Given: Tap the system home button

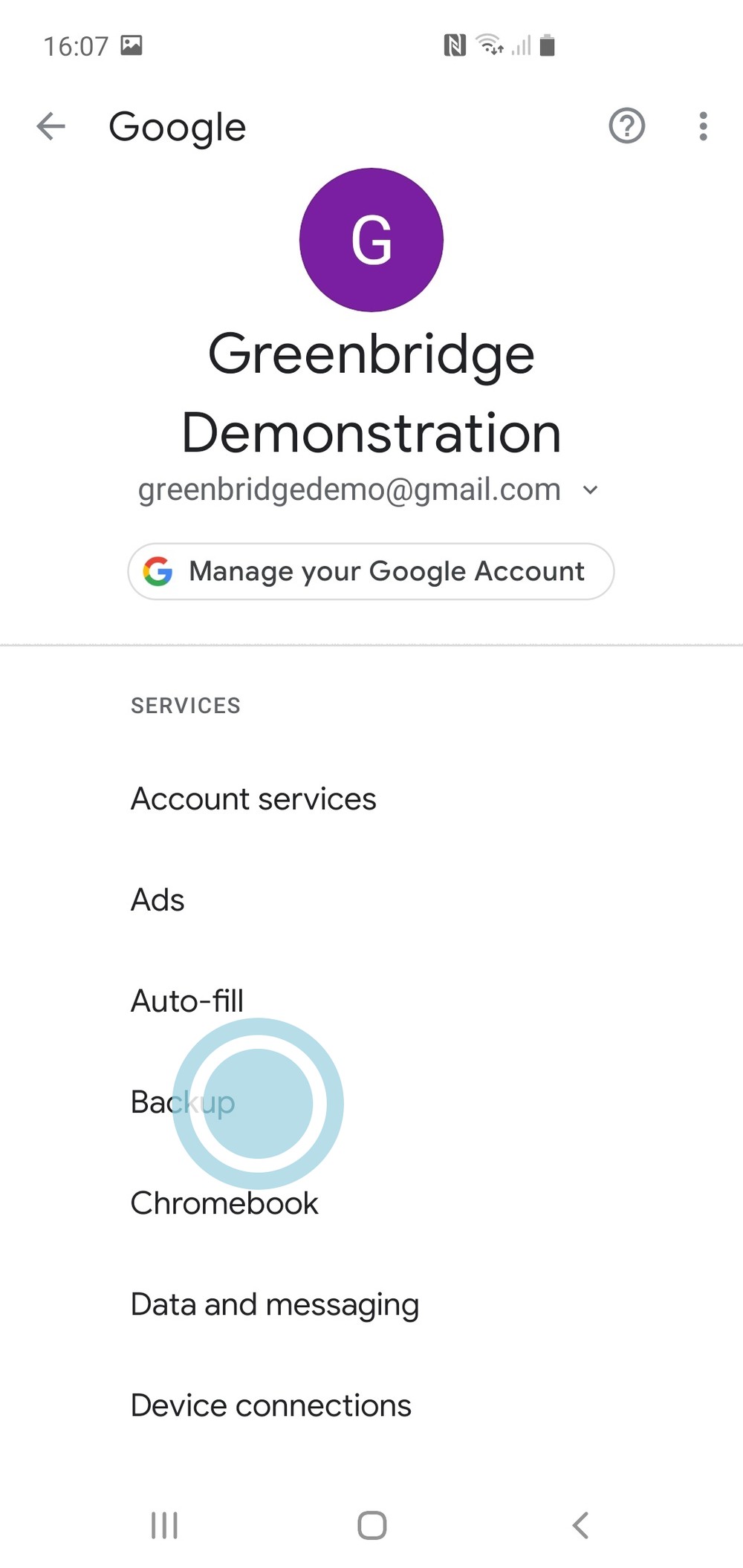Looking at the screenshot, I should click(371, 1526).
